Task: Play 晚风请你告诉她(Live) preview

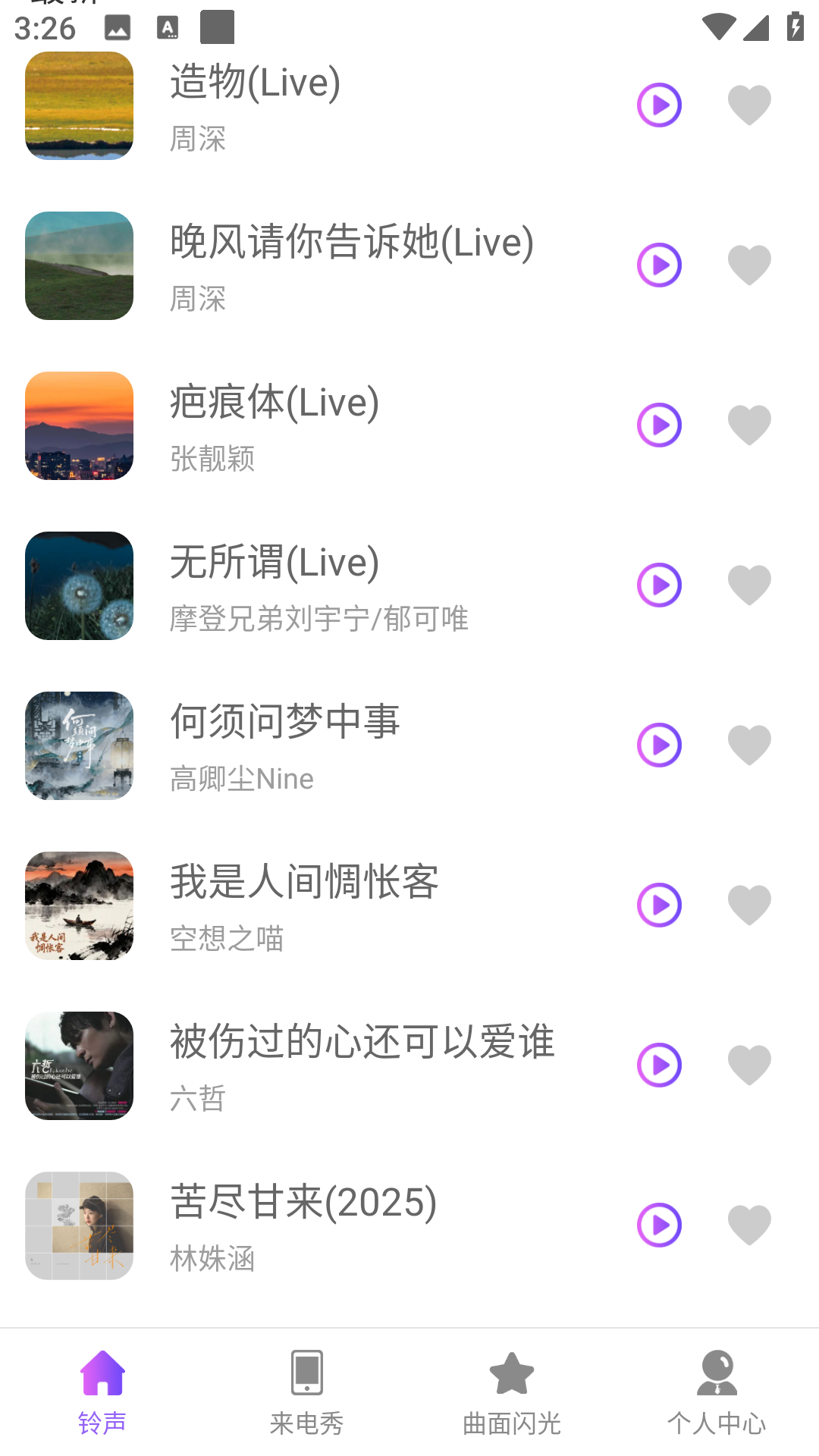Action: [659, 265]
